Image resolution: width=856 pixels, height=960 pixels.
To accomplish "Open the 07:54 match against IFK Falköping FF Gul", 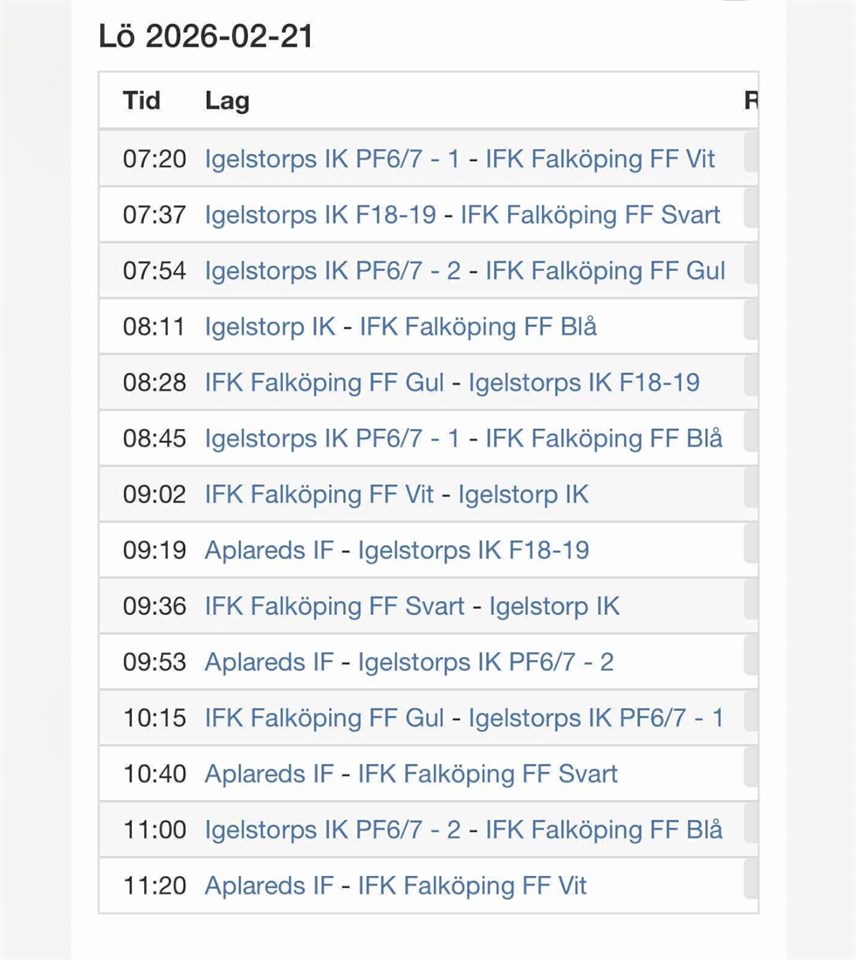I will click(465, 270).
